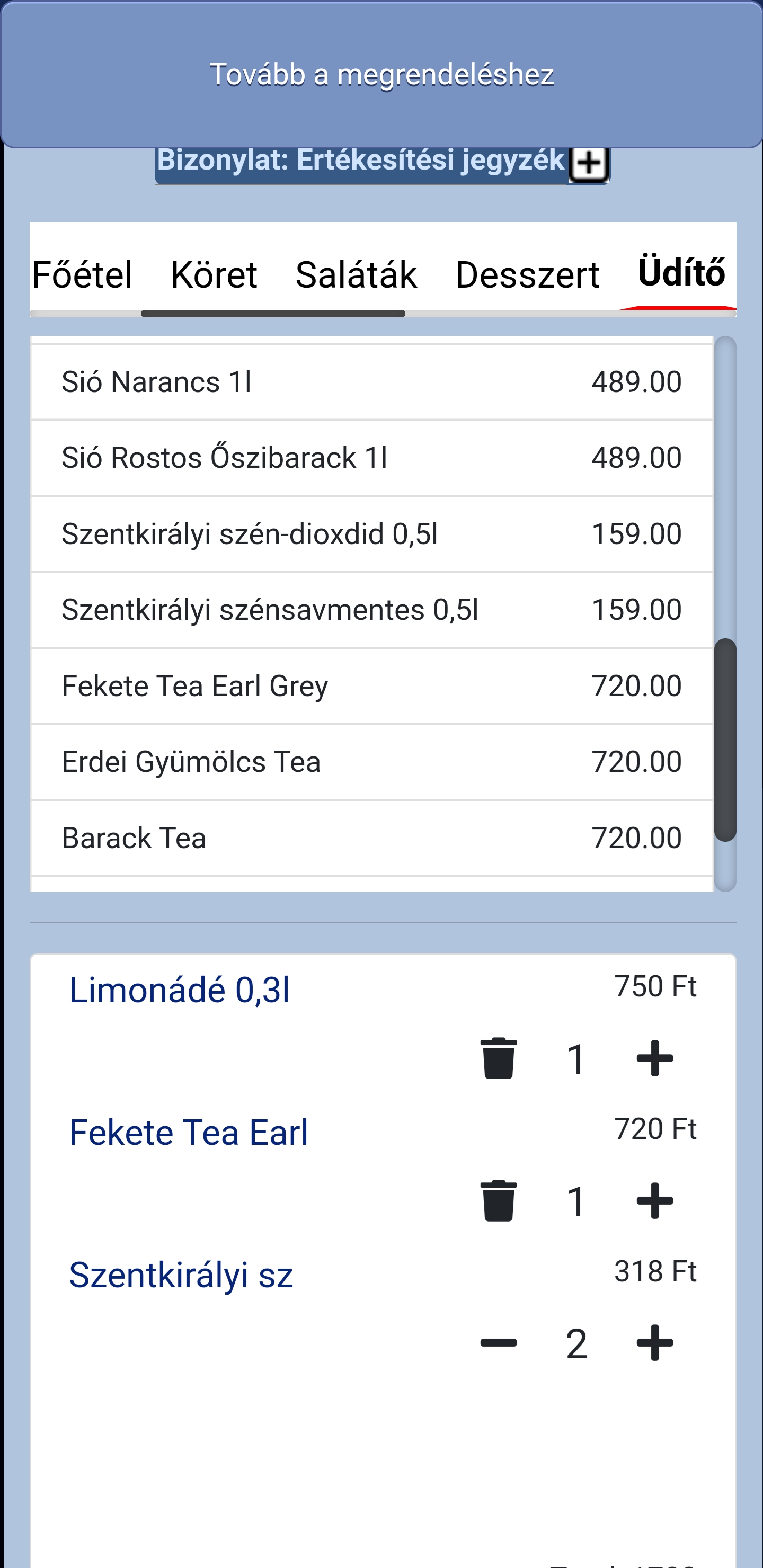Screen dimensions: 763x1568
Task: Select Szentkirályi szénsavmentes 0,5l
Action: [x=371, y=610]
